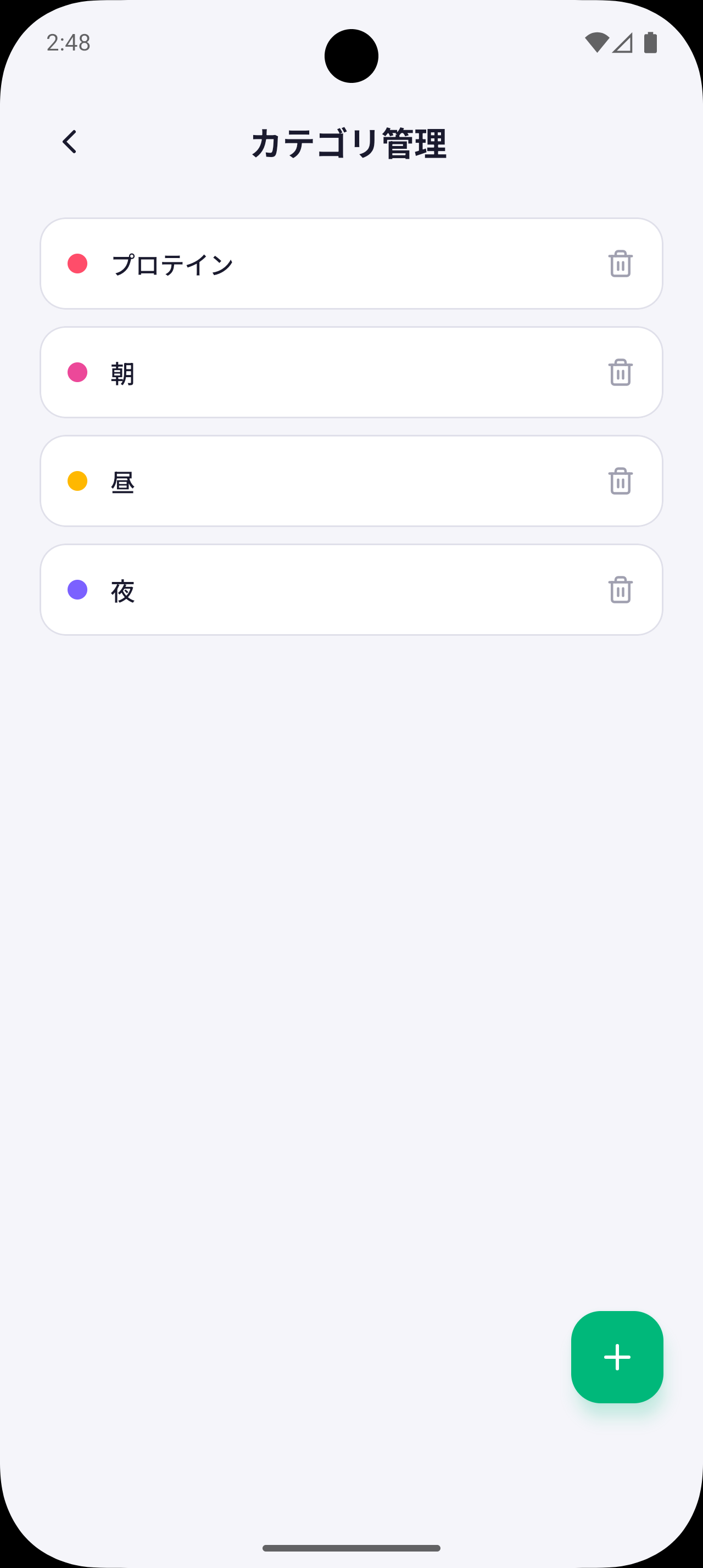Screen dimensions: 703x1568
Task: Tap the purple dot of 夜
Action: (76, 590)
